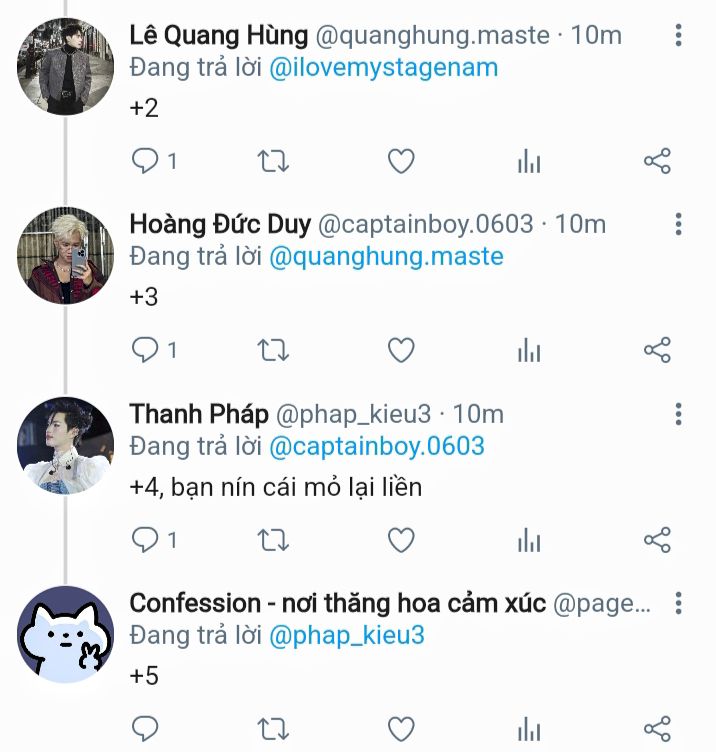716x752 pixels.
Task: Open overflow menu on Lê Quang Hùng's reply
Action: click(679, 36)
